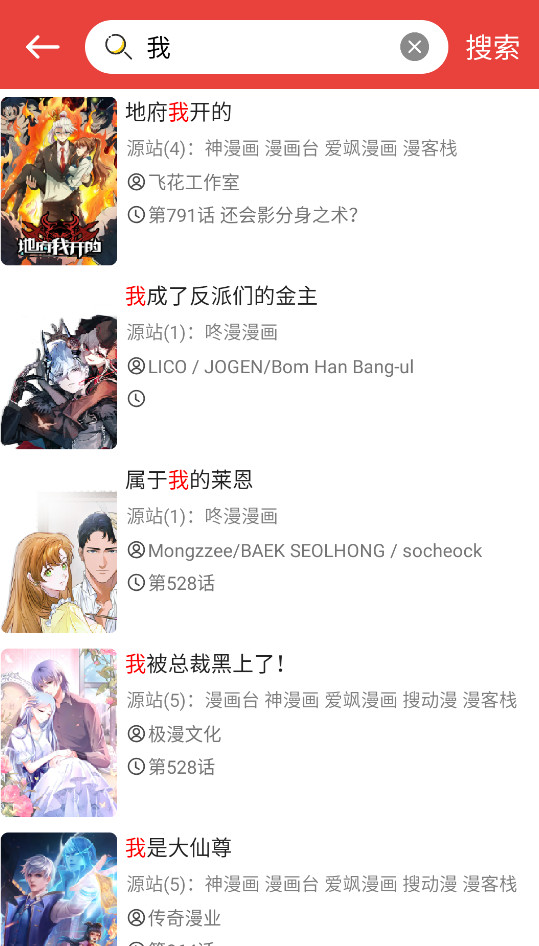The height and width of the screenshot is (946, 539).
Task: Open the result 我是大仙尊
Action: [x=269, y=889]
